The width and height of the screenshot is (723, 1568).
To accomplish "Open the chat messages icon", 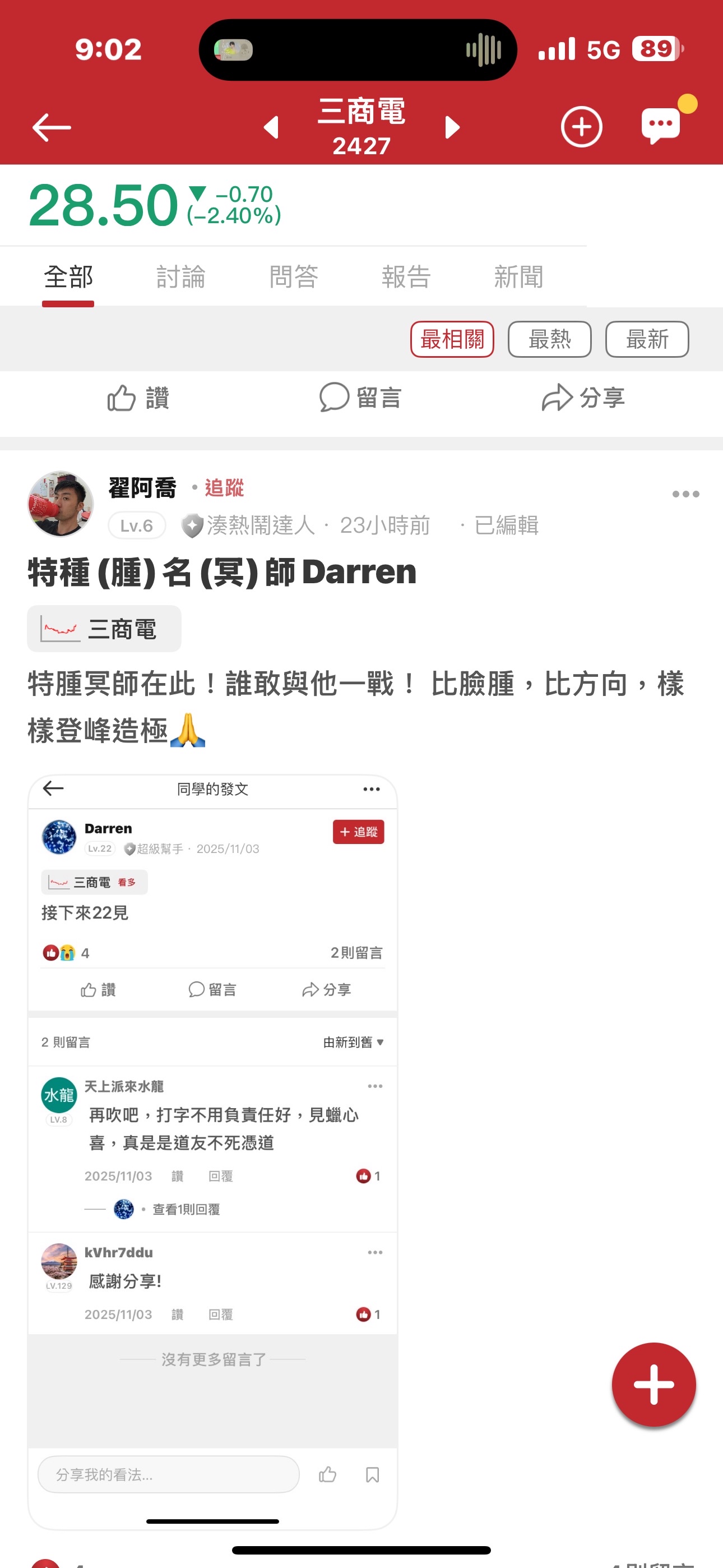I will (x=661, y=126).
